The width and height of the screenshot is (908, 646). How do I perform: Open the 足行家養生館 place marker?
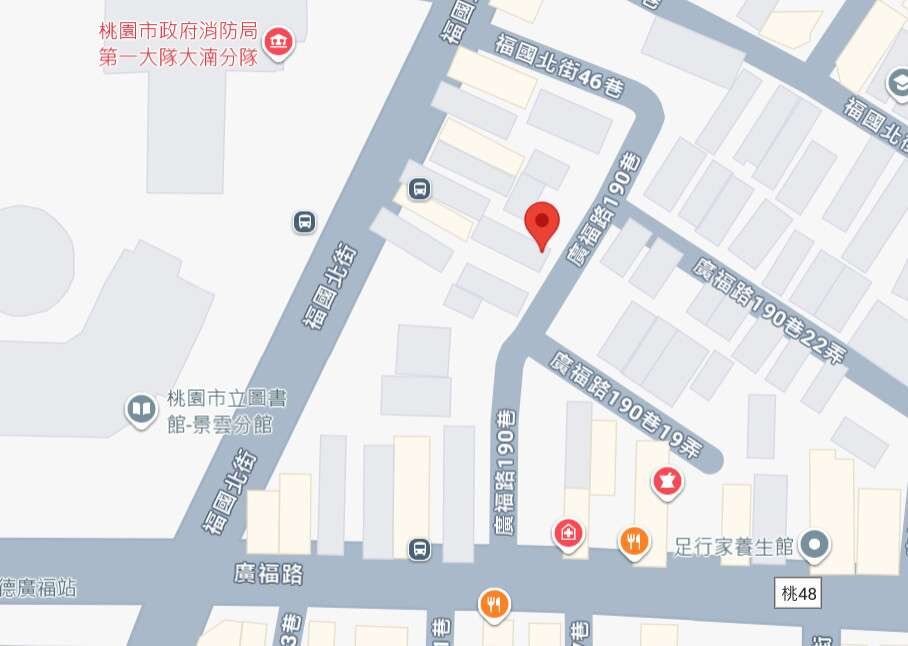817,545
